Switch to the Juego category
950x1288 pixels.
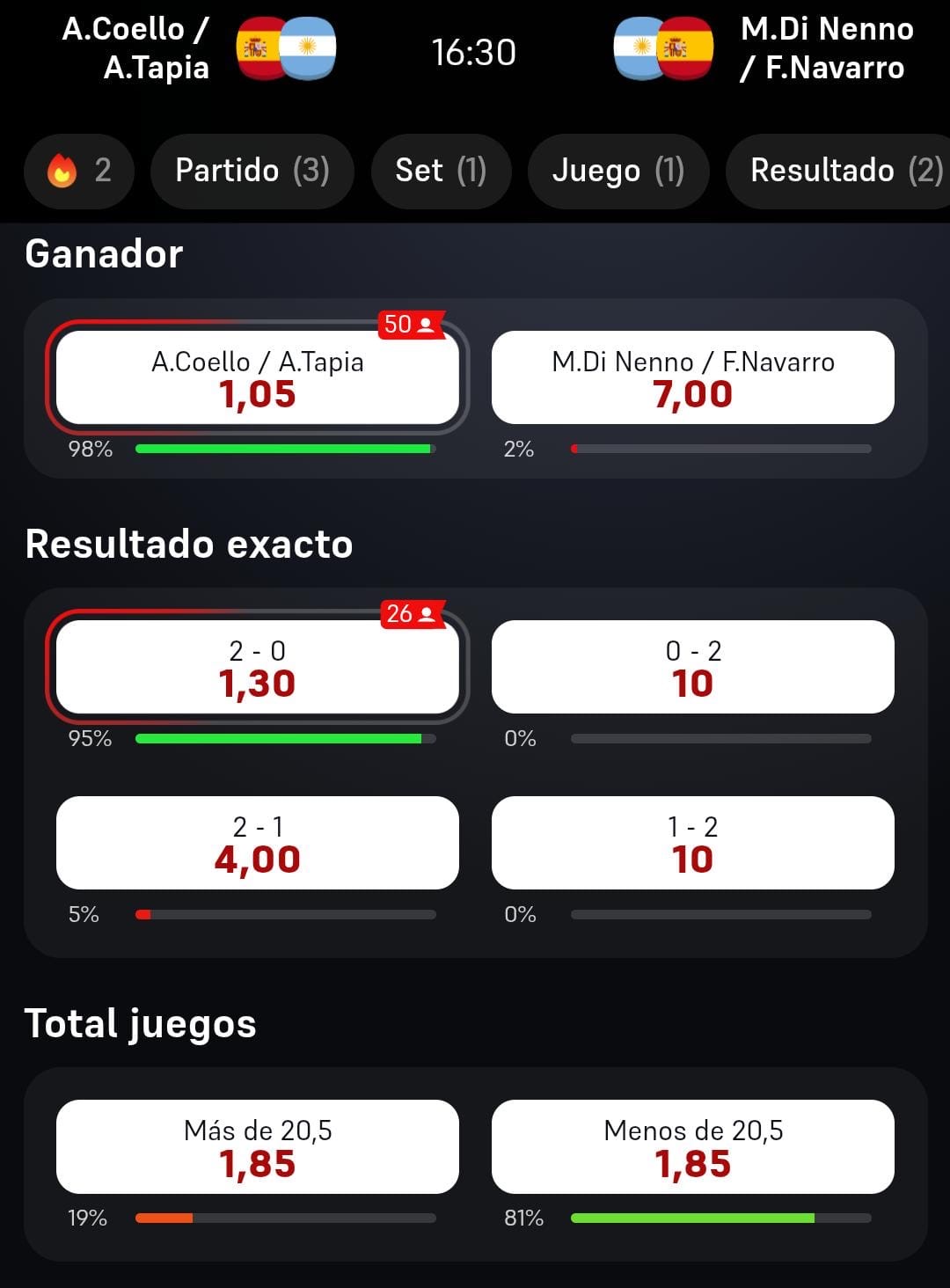618,171
